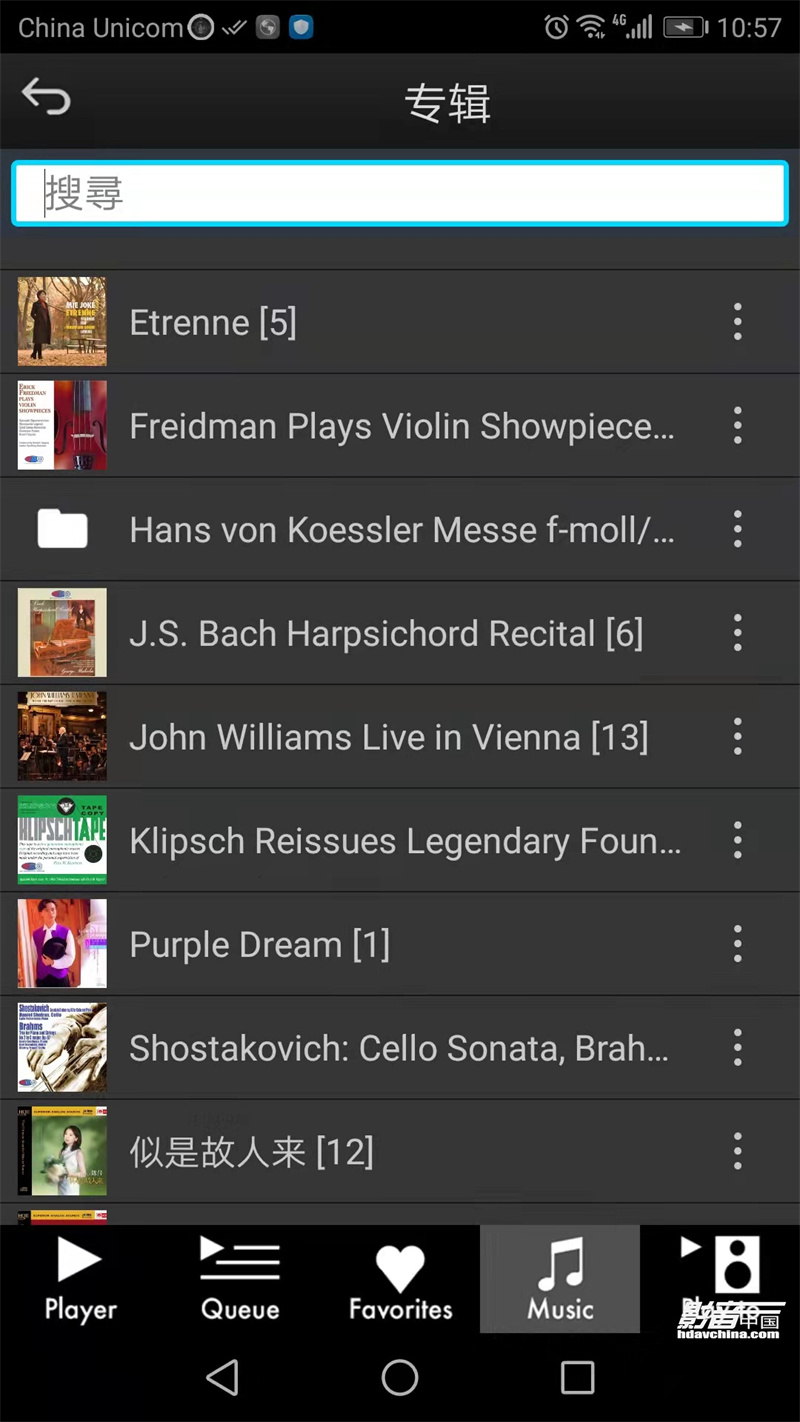The width and height of the screenshot is (800, 1422).
Task: Switch to the Favorites tab
Action: 400,1280
